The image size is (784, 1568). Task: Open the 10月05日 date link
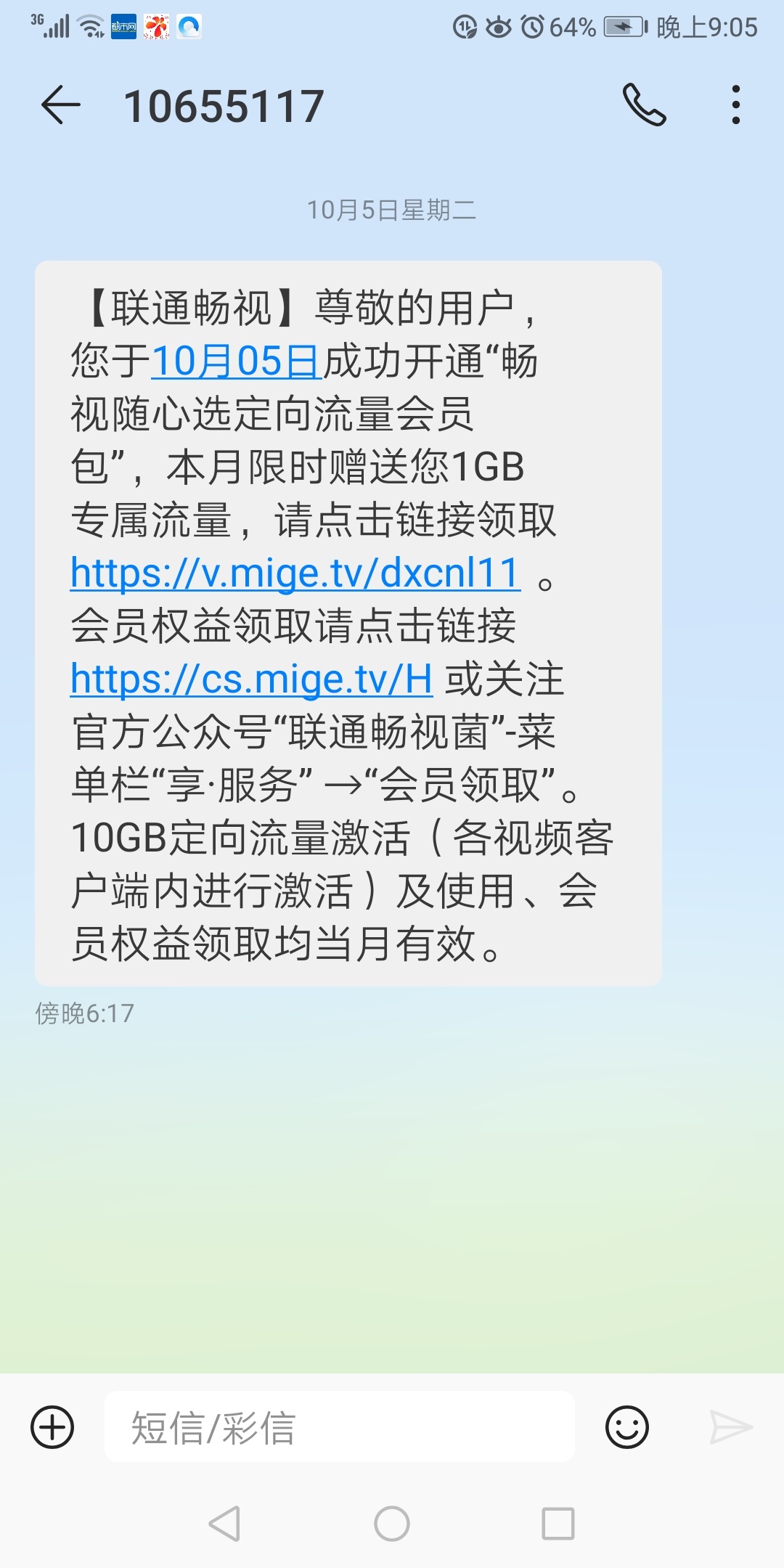click(x=236, y=361)
